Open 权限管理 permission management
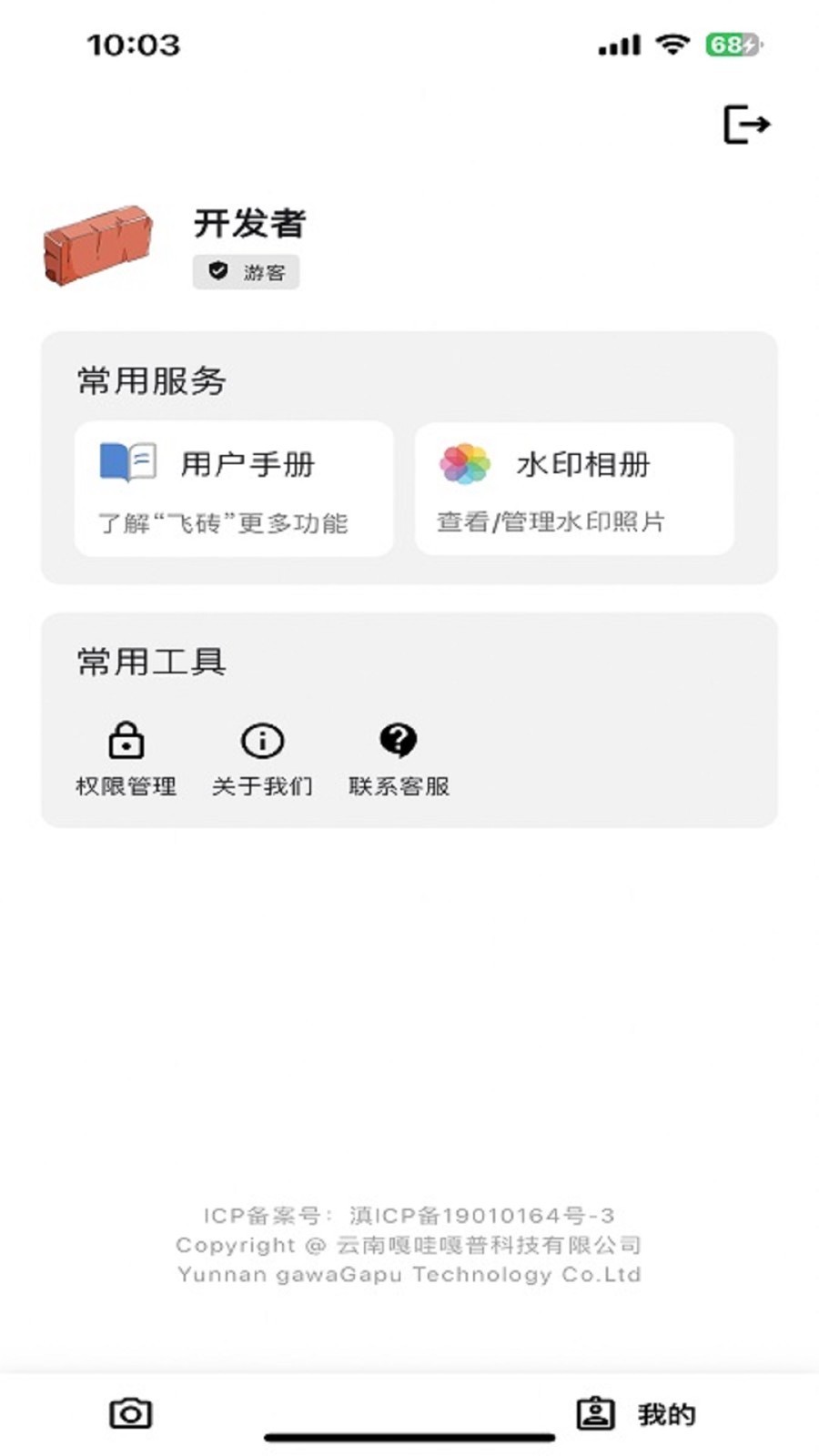Screen dimensions: 819x1456 click(x=126, y=759)
